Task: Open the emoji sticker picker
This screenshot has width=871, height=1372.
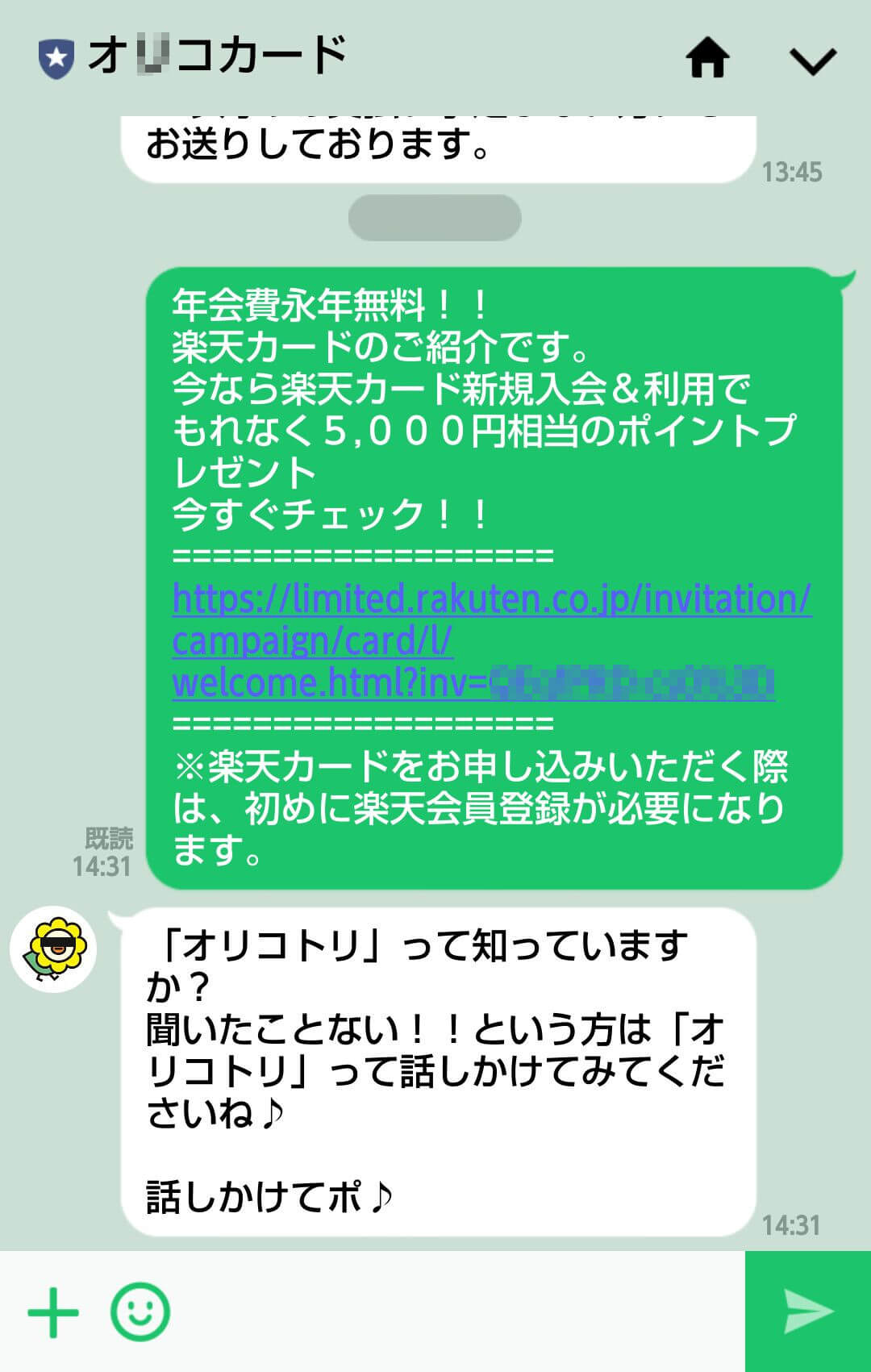Action: [140, 1312]
